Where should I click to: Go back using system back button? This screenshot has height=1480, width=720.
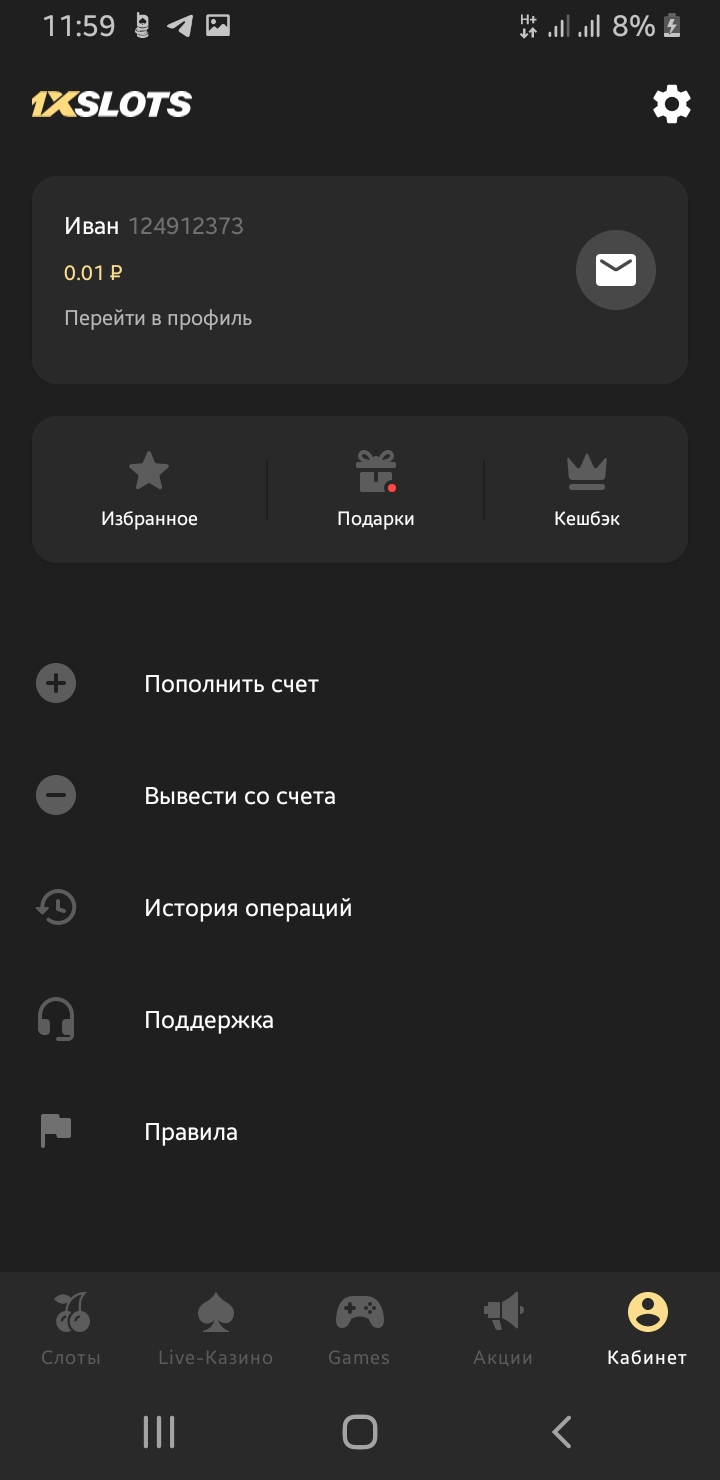pyautogui.click(x=562, y=1432)
